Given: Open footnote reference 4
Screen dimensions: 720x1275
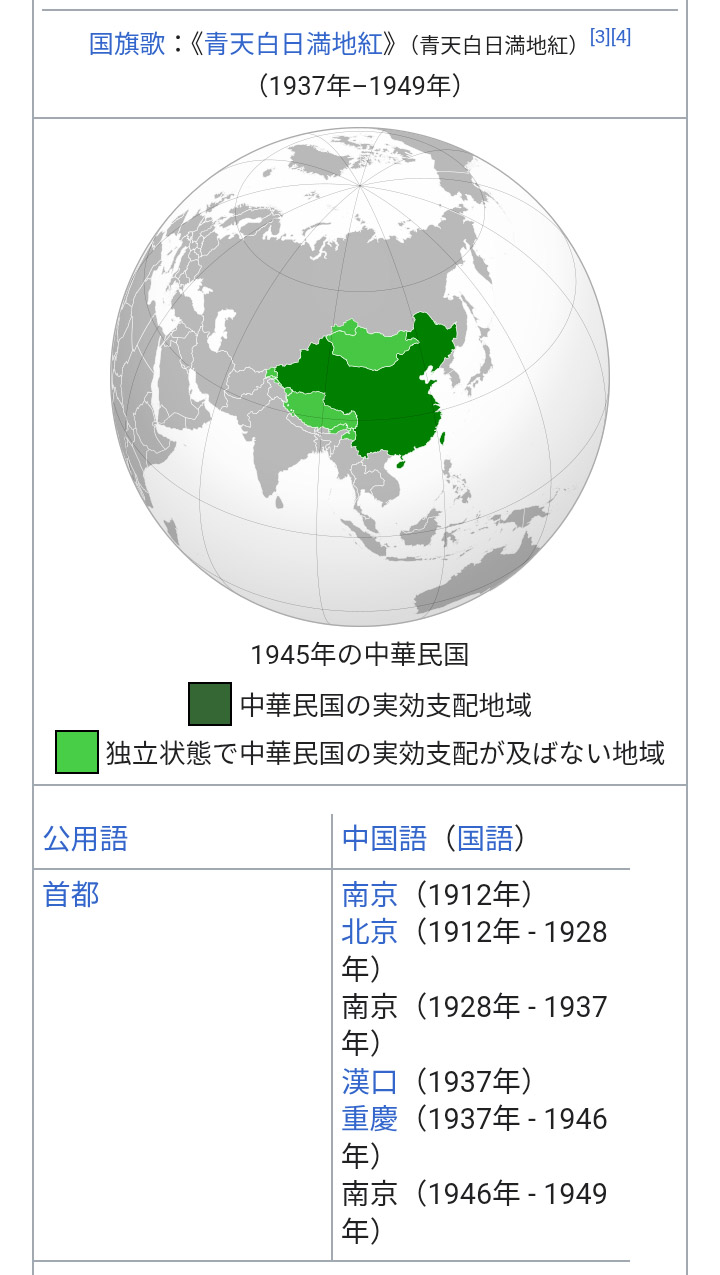Looking at the screenshot, I should tap(621, 37).
